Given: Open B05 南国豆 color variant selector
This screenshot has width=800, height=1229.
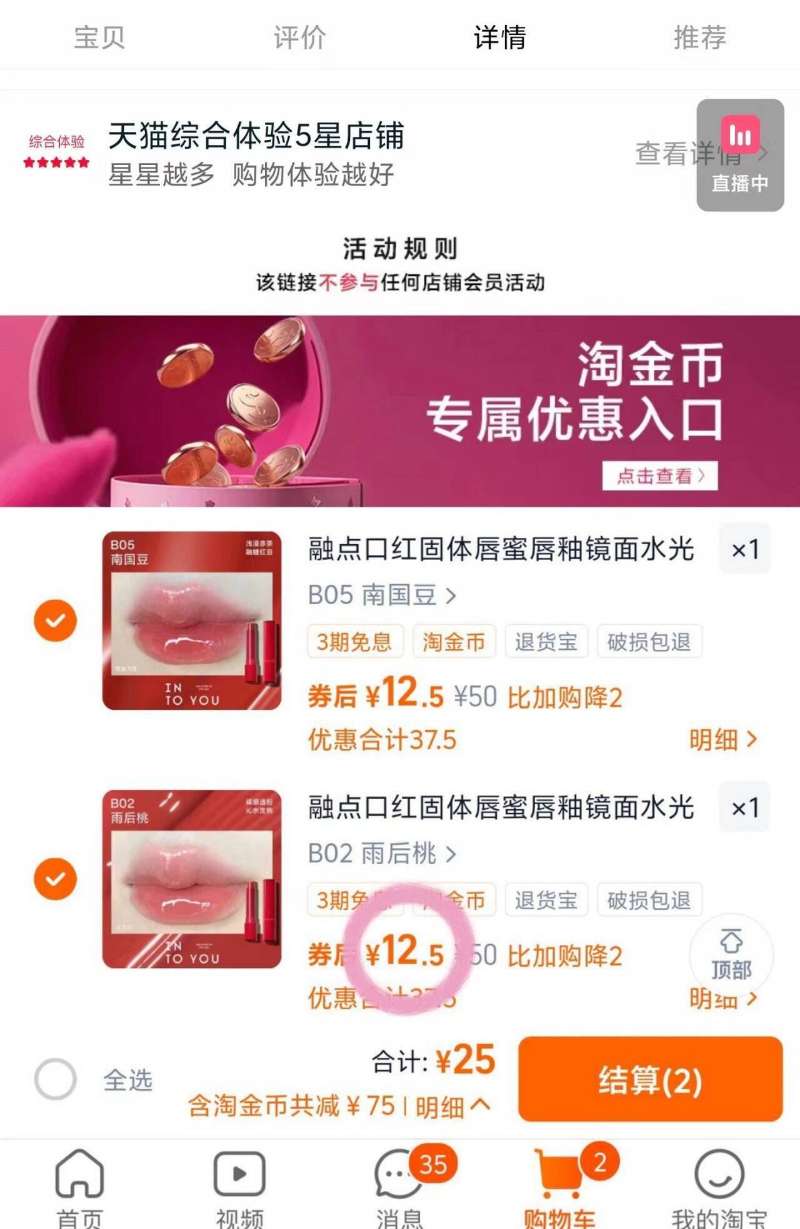Looking at the screenshot, I should click(x=371, y=595).
